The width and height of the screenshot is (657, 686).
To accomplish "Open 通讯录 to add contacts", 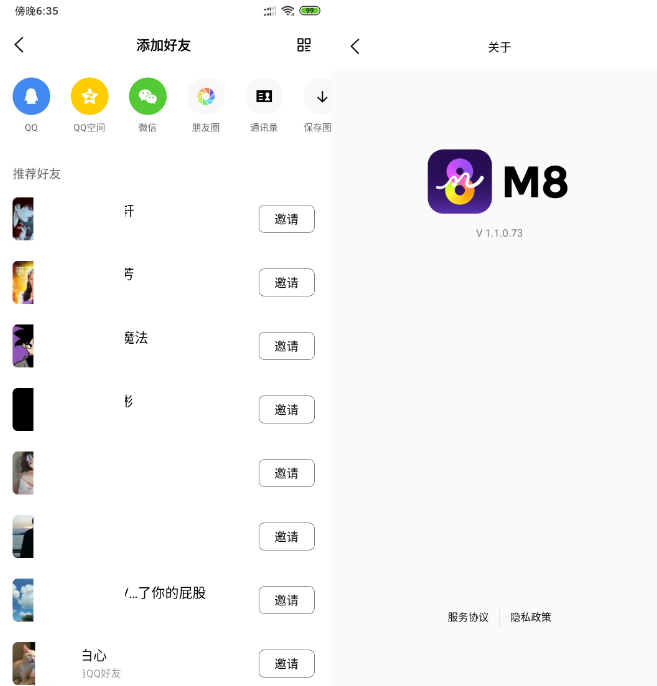I will tap(264, 97).
